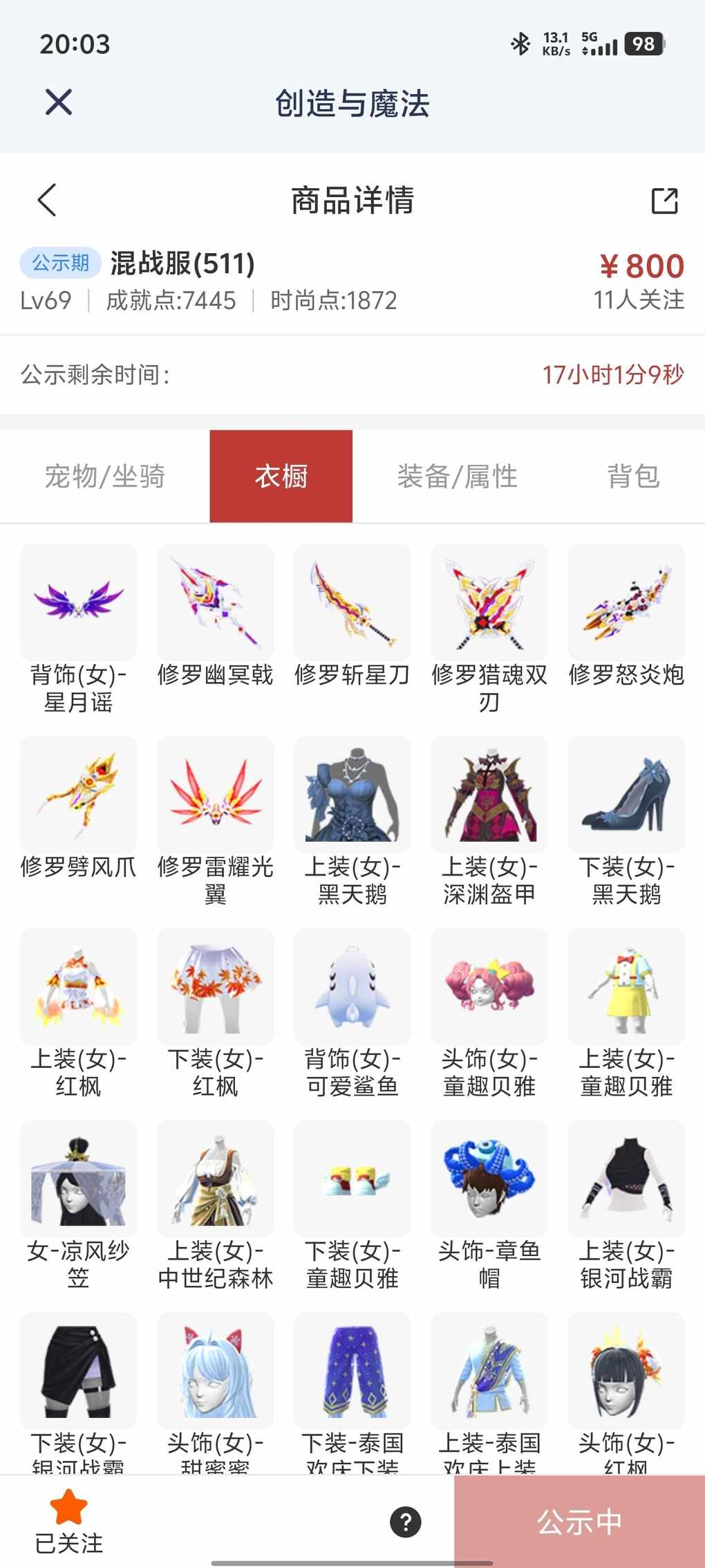The height and width of the screenshot is (1568, 705).
Task: Tap the 已关注 star to unfollow
Action: pyautogui.click(x=69, y=1520)
